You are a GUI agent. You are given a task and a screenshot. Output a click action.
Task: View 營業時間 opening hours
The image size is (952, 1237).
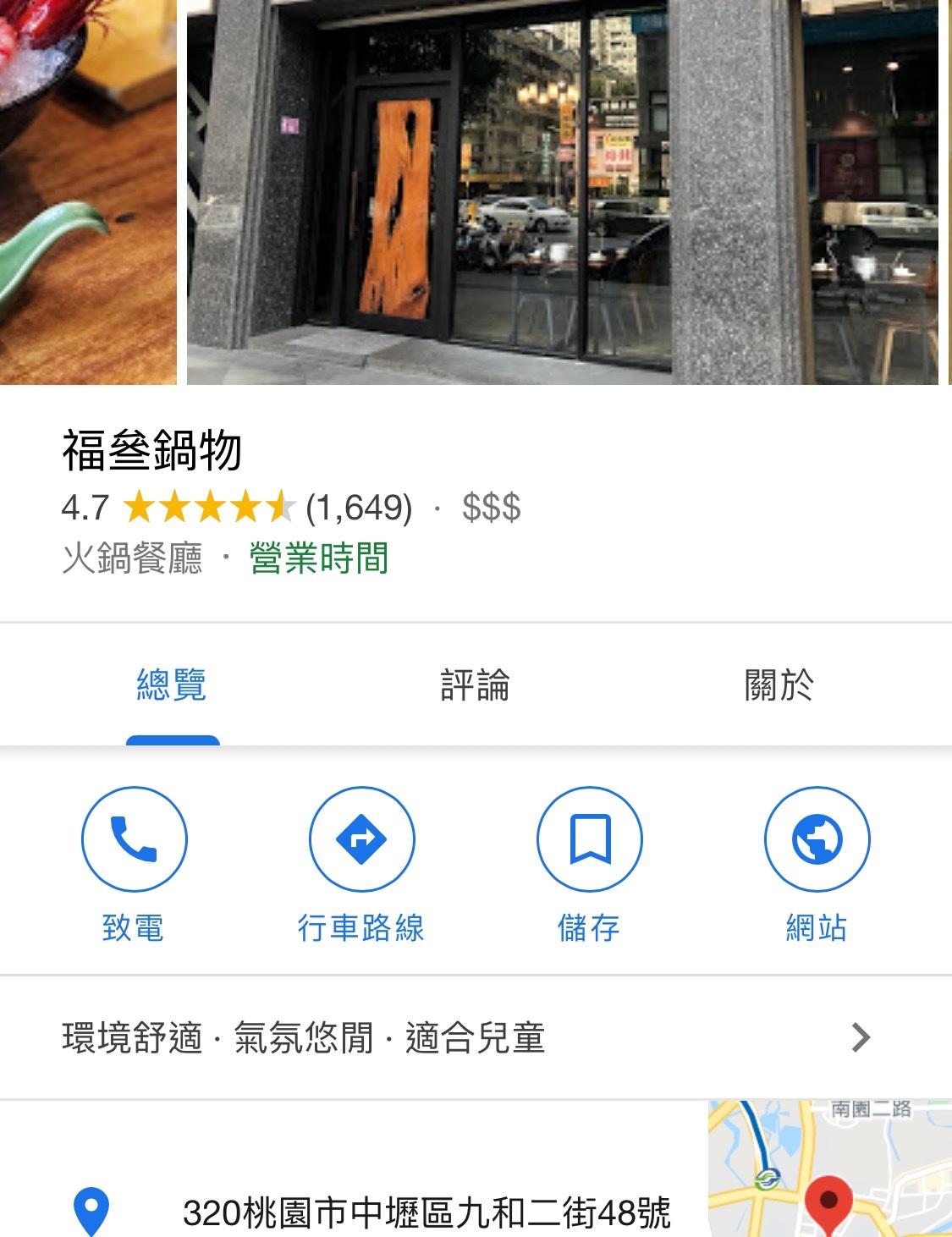pos(319,559)
